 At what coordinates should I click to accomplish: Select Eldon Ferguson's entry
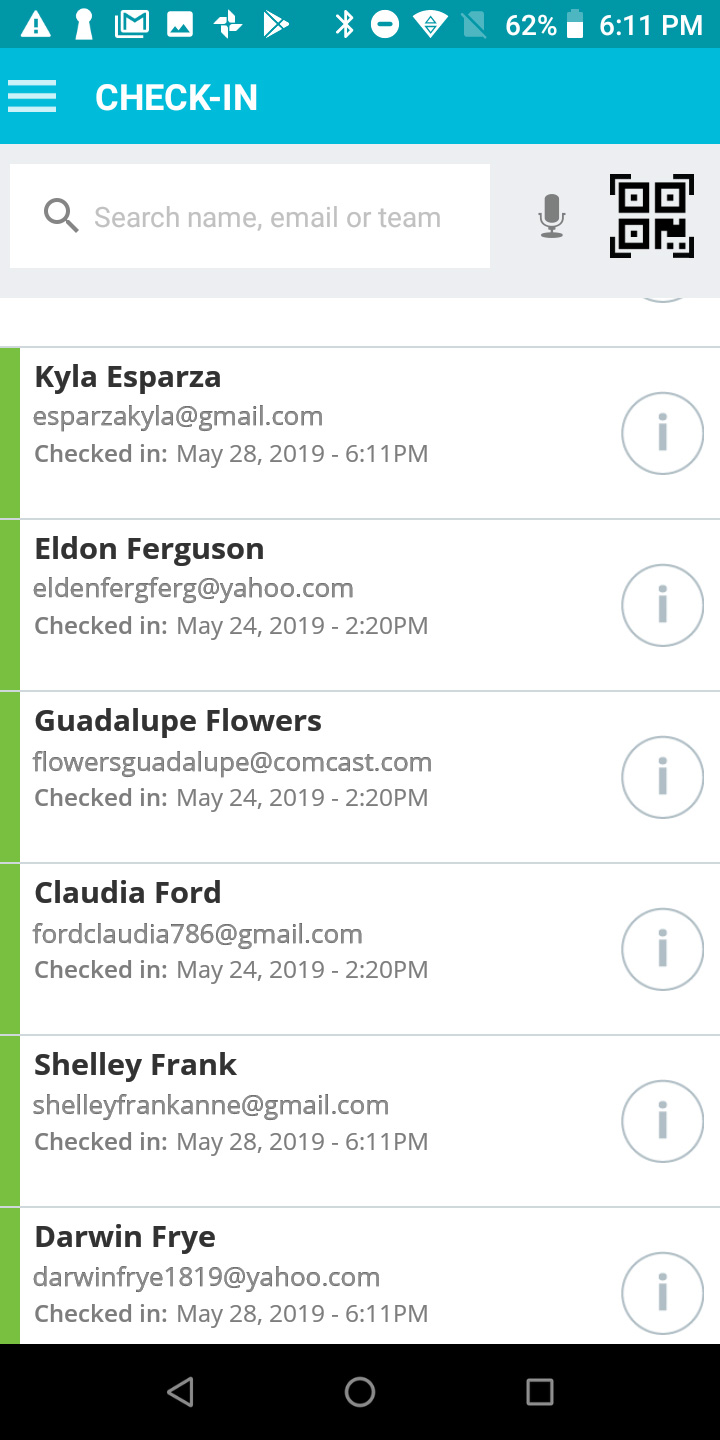pyautogui.click(x=360, y=605)
